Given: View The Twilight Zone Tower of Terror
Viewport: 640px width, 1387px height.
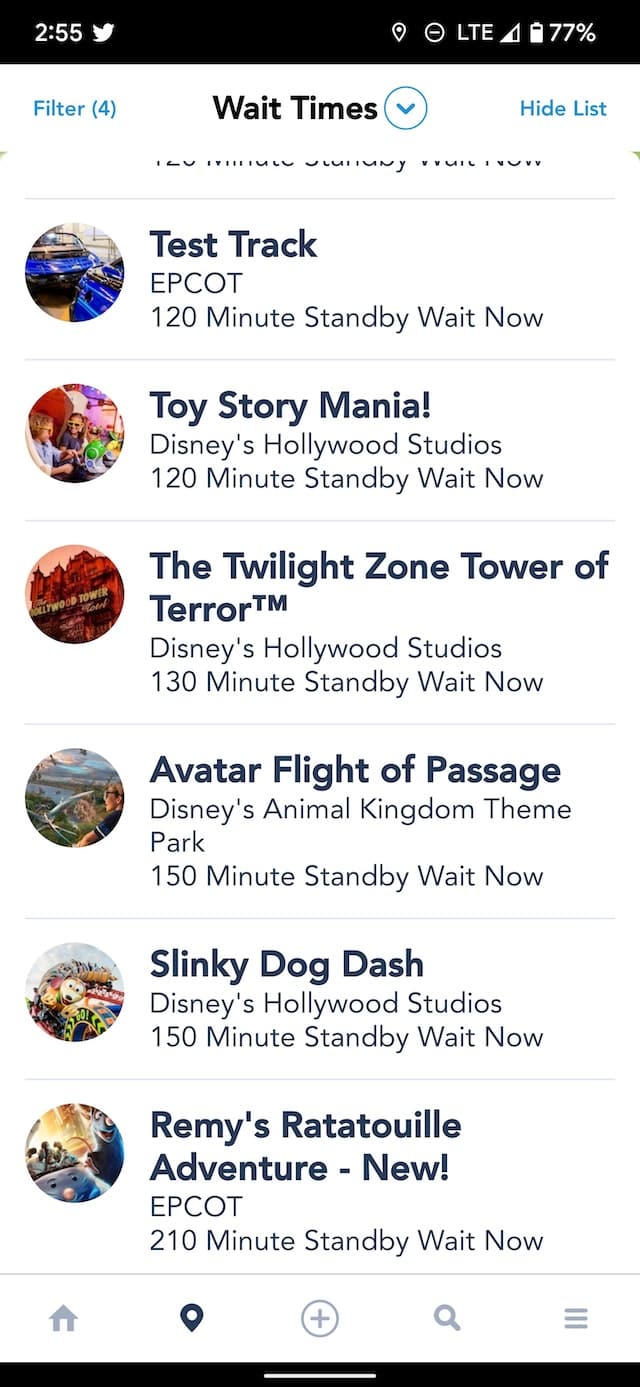Looking at the screenshot, I should [320, 622].
